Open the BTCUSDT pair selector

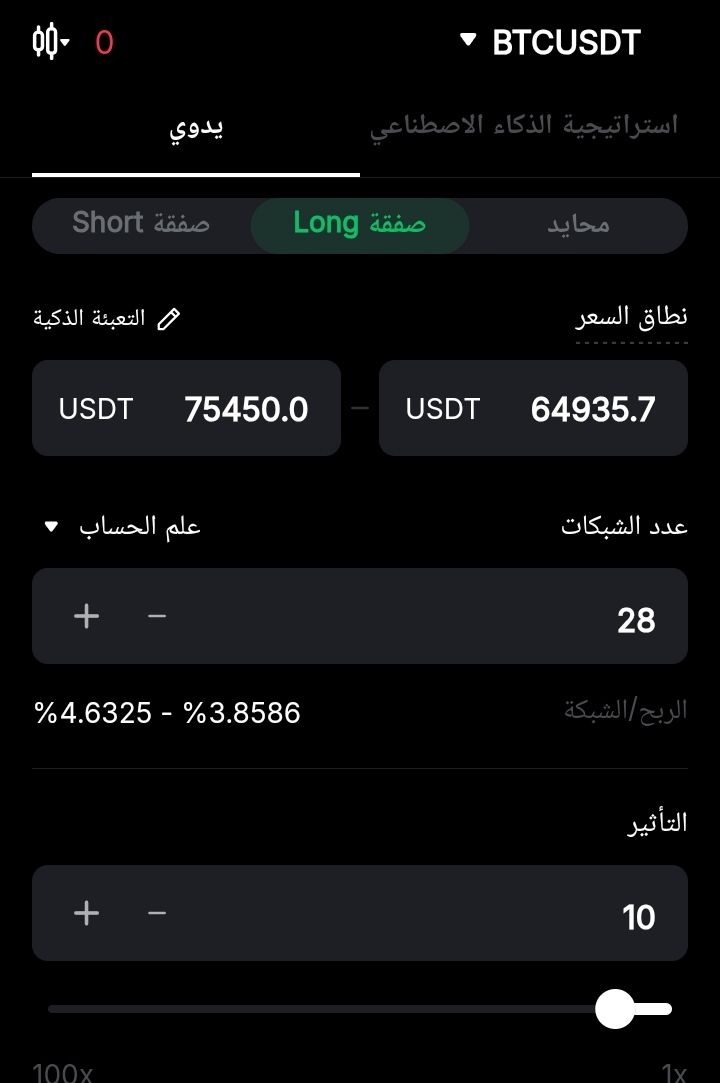pos(551,43)
